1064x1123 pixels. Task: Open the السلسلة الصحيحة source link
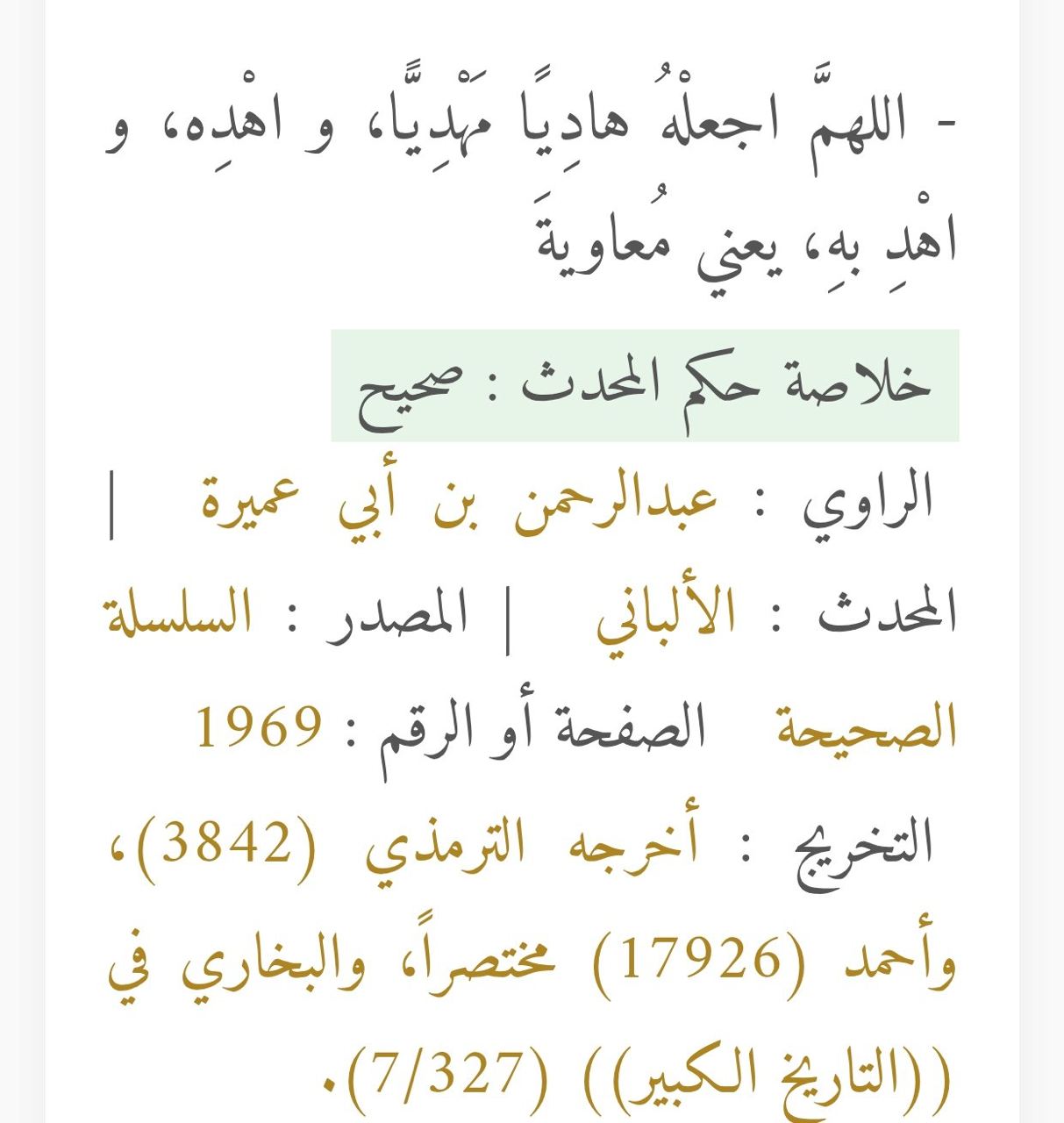pyautogui.click(x=180, y=614)
